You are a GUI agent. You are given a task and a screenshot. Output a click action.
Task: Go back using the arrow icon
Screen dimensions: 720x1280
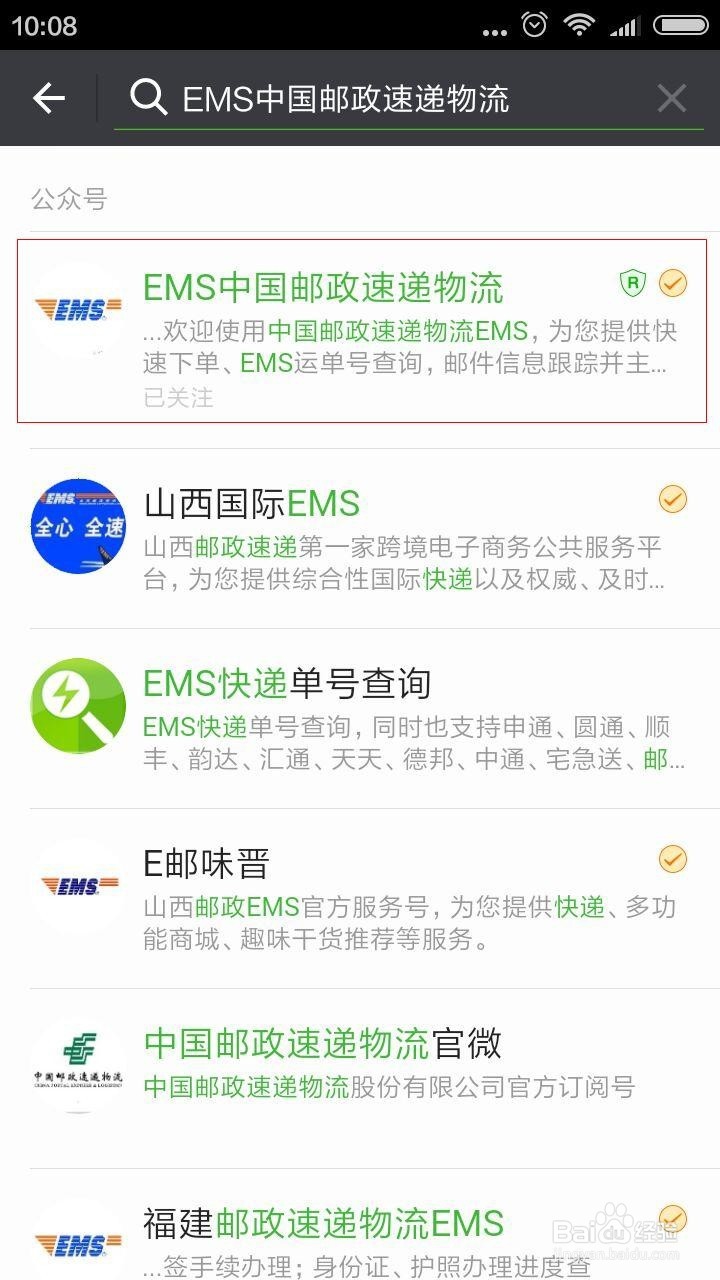(48, 98)
